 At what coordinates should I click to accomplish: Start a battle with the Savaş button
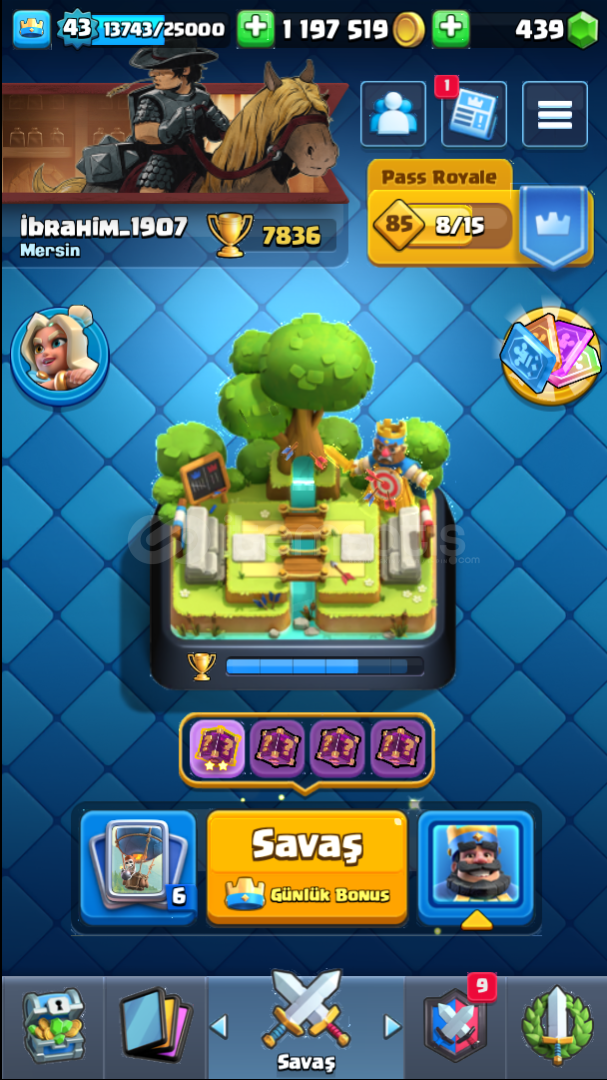click(307, 866)
